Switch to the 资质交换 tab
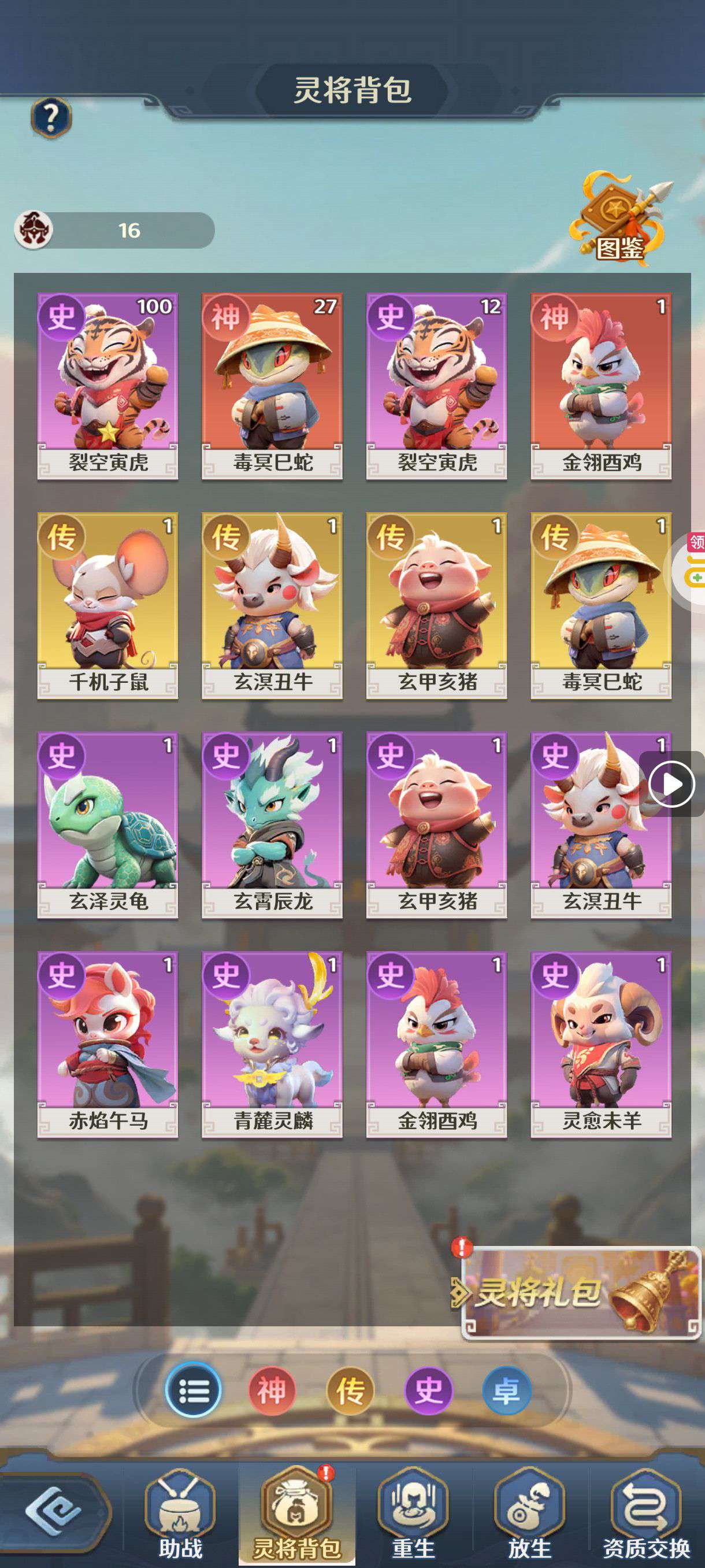The width and height of the screenshot is (705, 1568). (646, 1515)
